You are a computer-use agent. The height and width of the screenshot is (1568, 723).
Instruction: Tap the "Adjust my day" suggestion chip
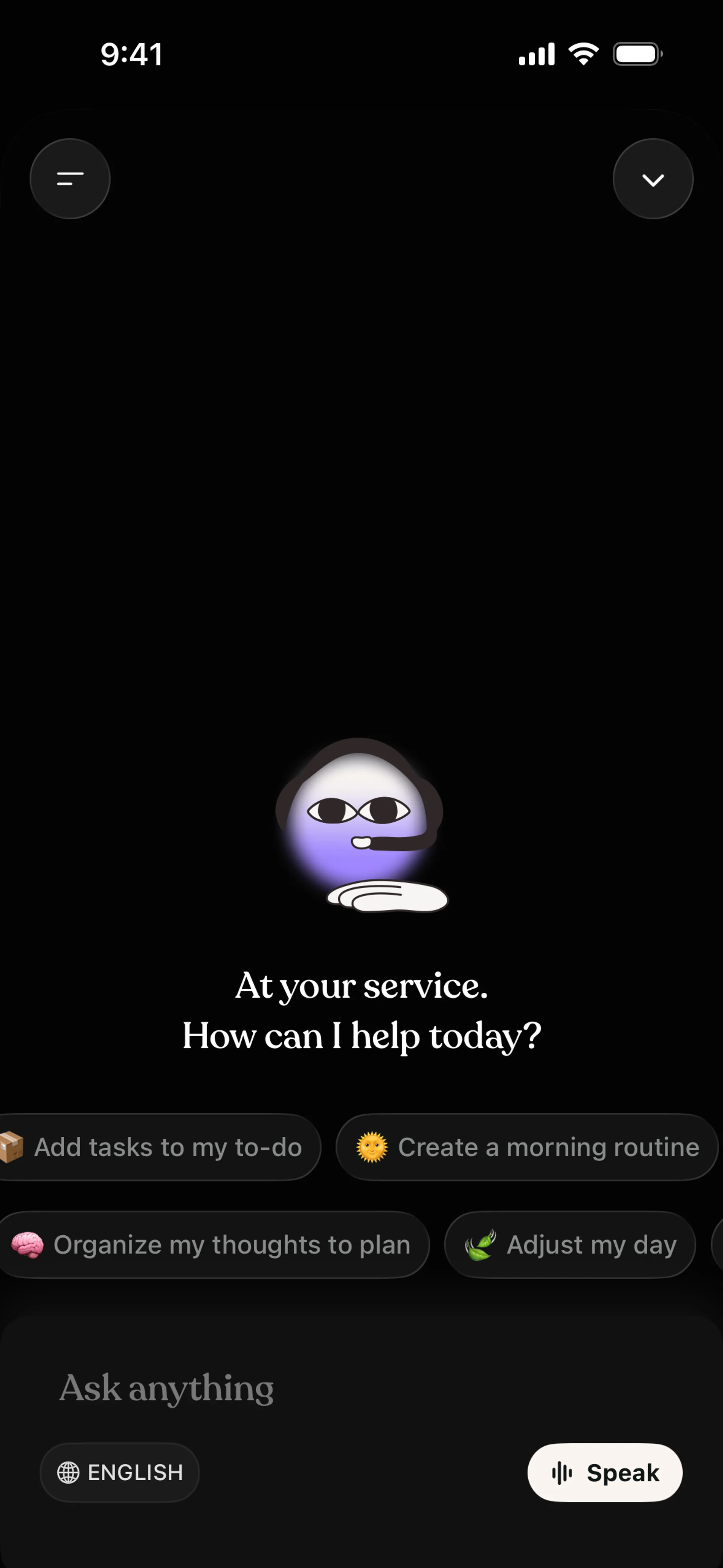coord(570,1244)
